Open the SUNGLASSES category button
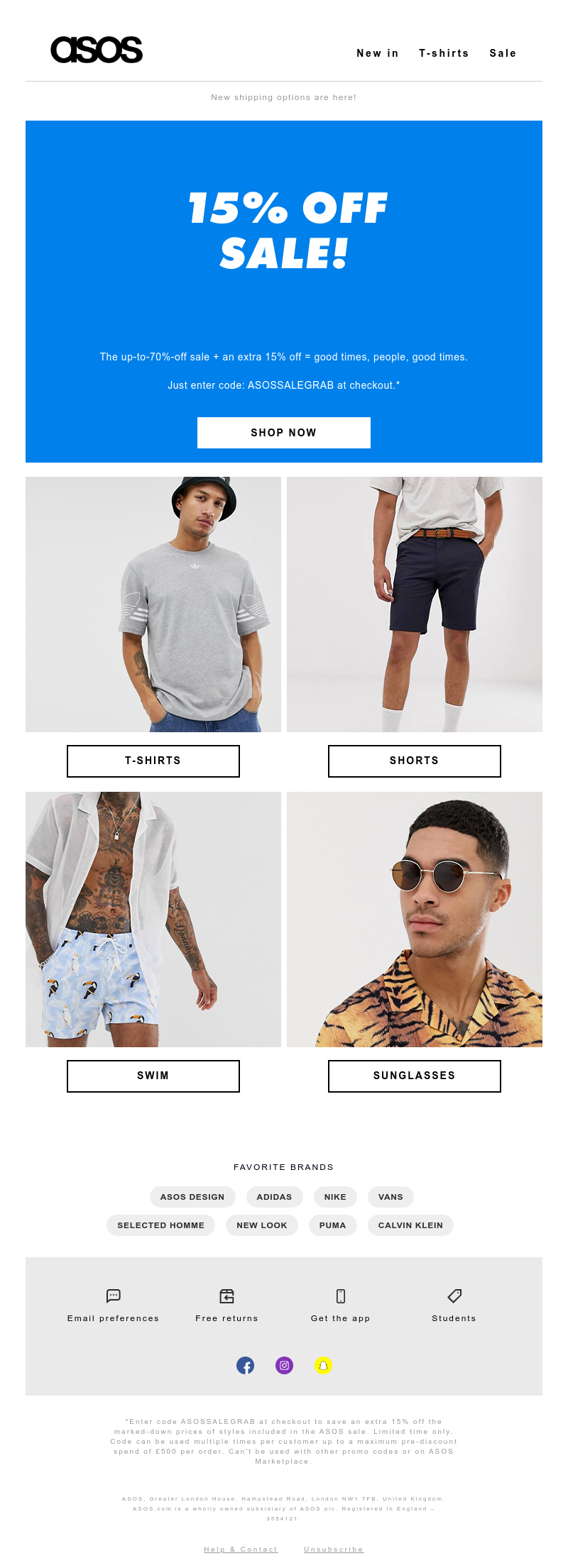Screen dimensions: 568x1568 pyautogui.click(x=415, y=1076)
